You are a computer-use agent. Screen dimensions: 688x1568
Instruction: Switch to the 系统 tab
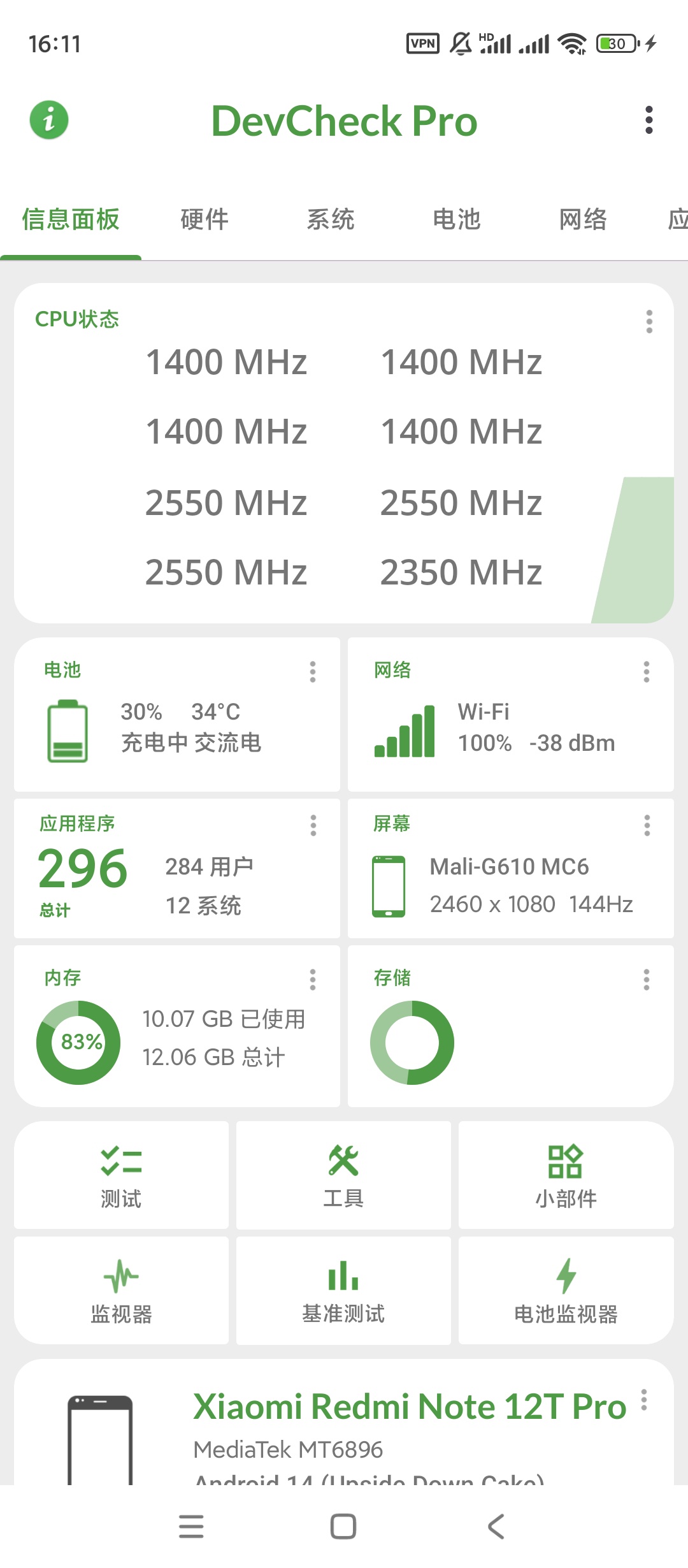[x=331, y=219]
